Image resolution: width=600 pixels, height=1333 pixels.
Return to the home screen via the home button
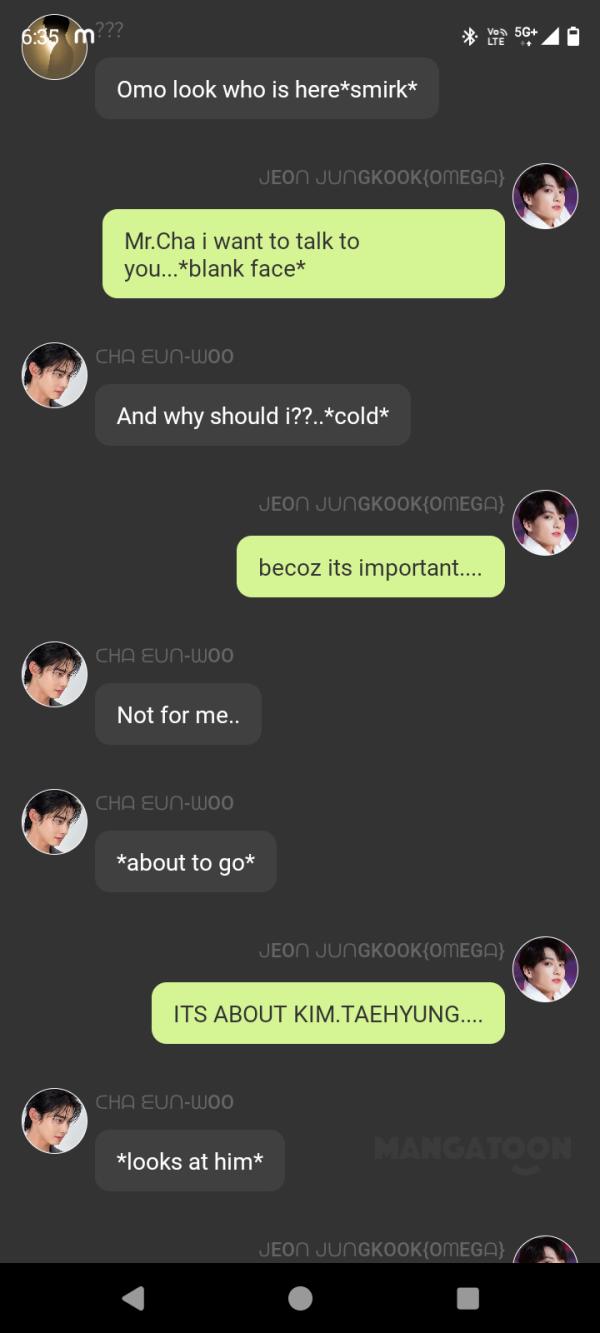[x=300, y=1298]
